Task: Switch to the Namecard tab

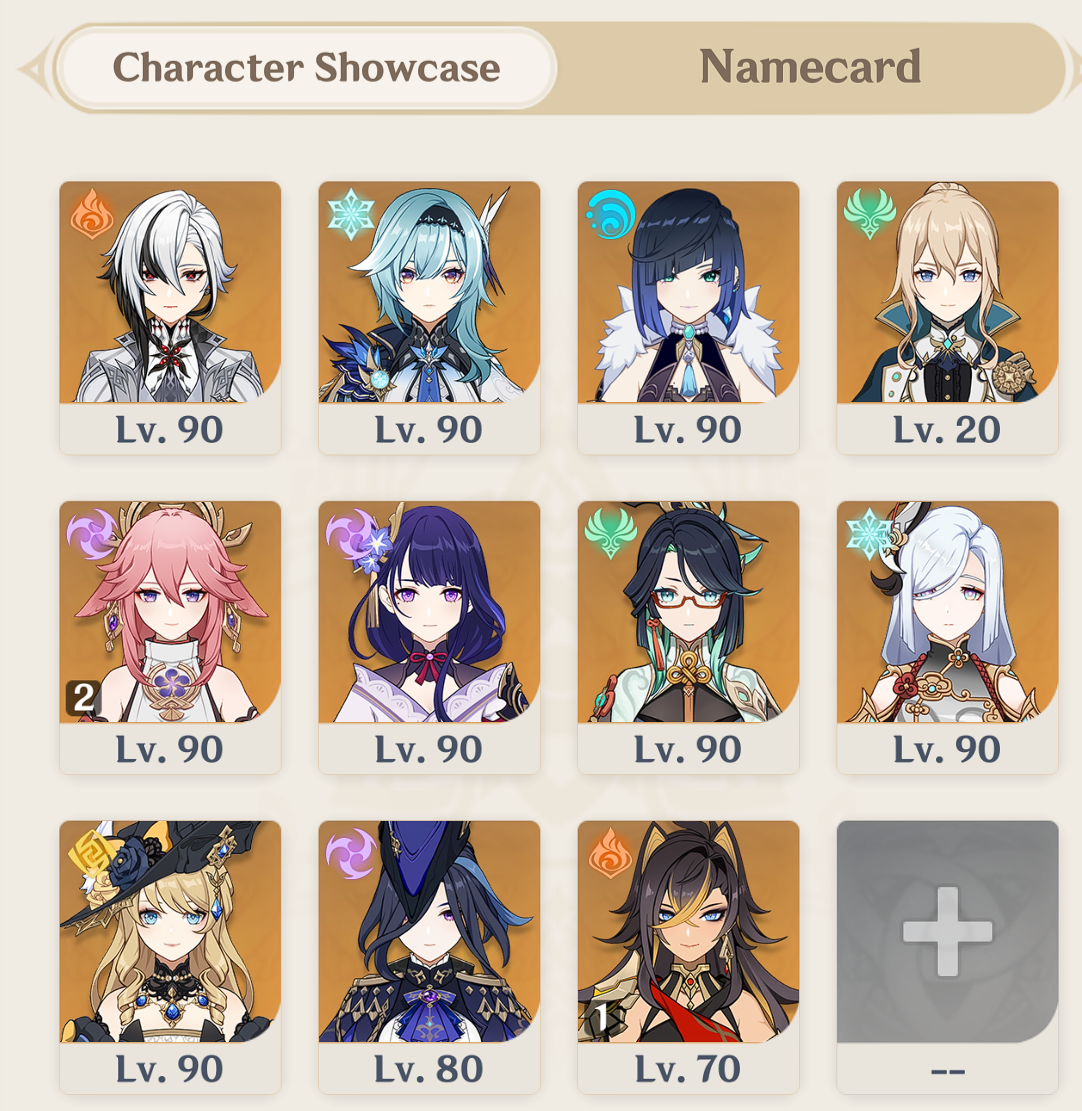Action: pos(809,67)
